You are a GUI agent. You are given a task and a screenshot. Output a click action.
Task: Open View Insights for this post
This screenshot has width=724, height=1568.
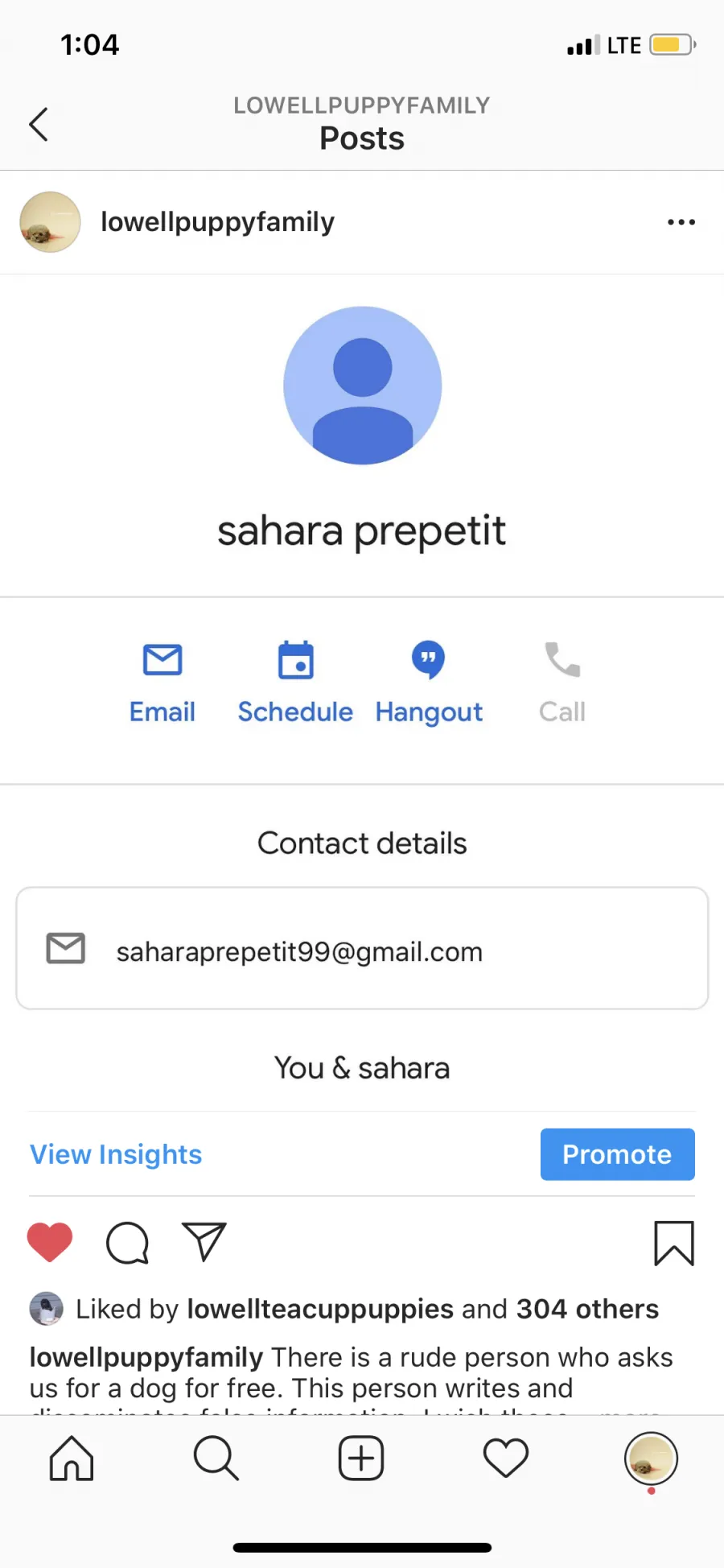click(116, 1154)
